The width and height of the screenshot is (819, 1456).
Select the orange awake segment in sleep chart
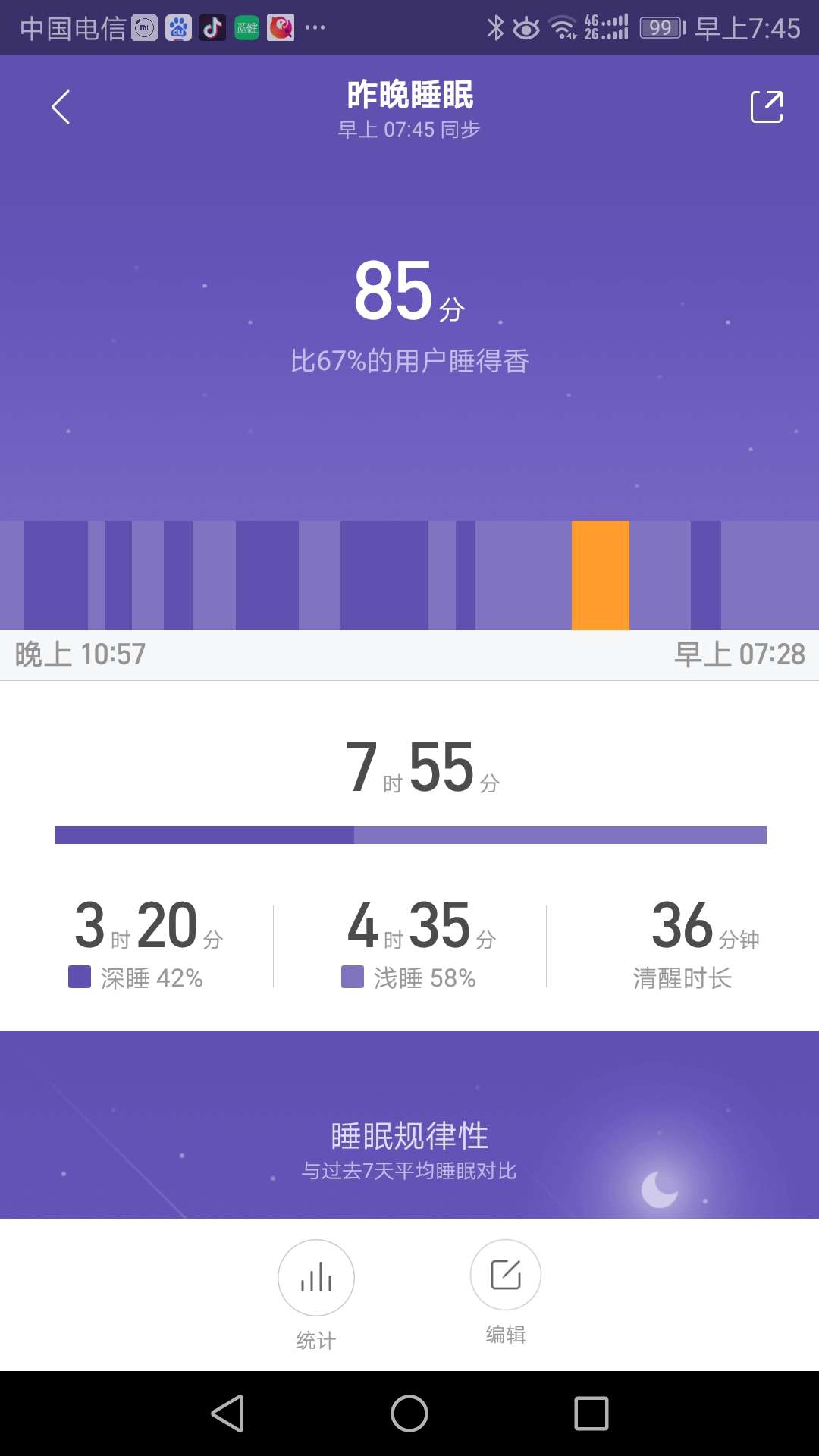pyautogui.click(x=601, y=575)
